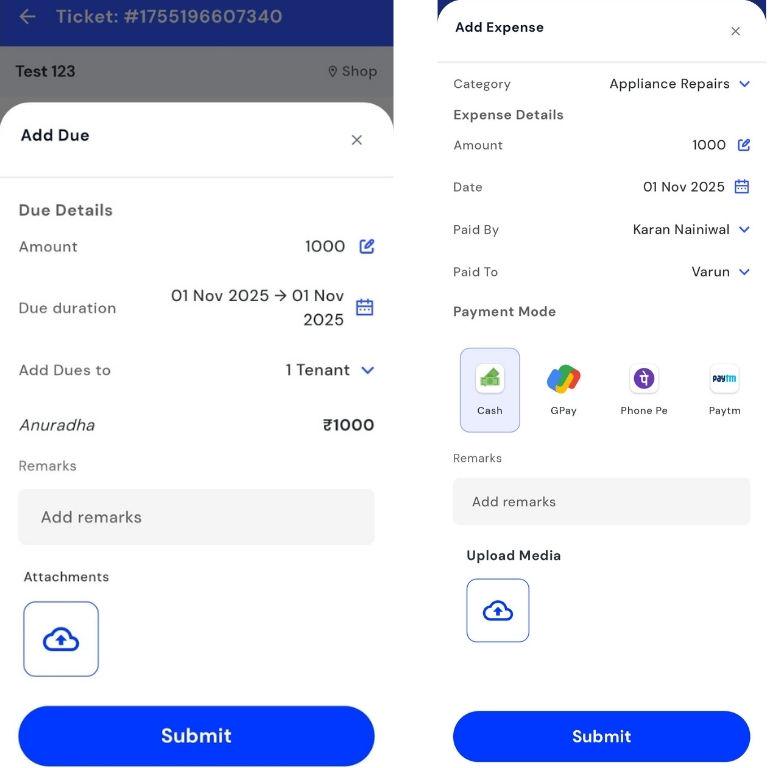The width and height of the screenshot is (770, 768).
Task: Pick the expense date from the calendar
Action: (x=742, y=187)
